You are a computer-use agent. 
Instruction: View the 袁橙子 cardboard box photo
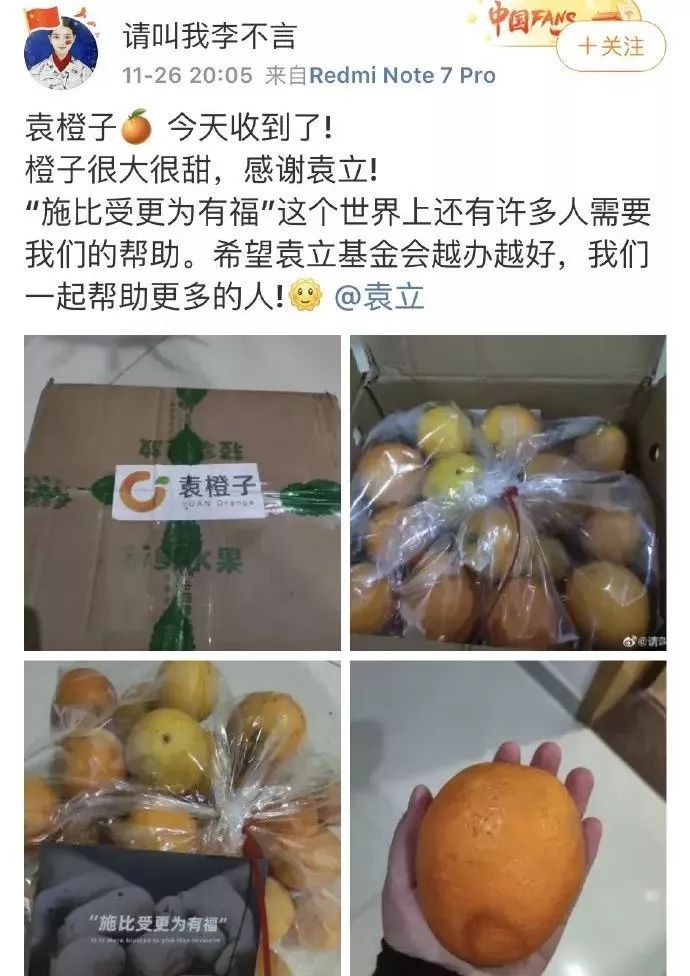(x=182, y=492)
